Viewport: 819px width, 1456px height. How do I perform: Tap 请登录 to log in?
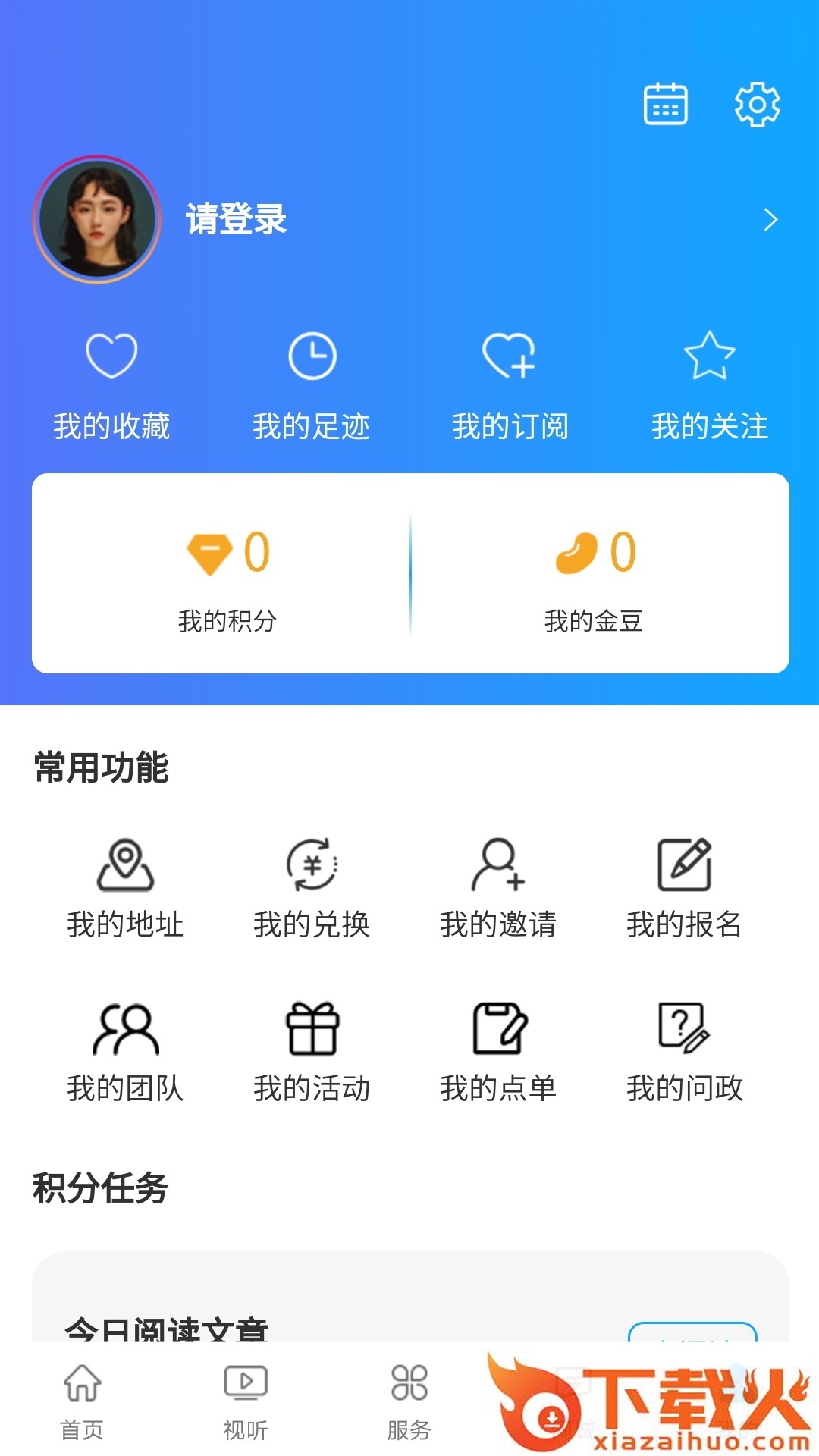pyautogui.click(x=236, y=220)
